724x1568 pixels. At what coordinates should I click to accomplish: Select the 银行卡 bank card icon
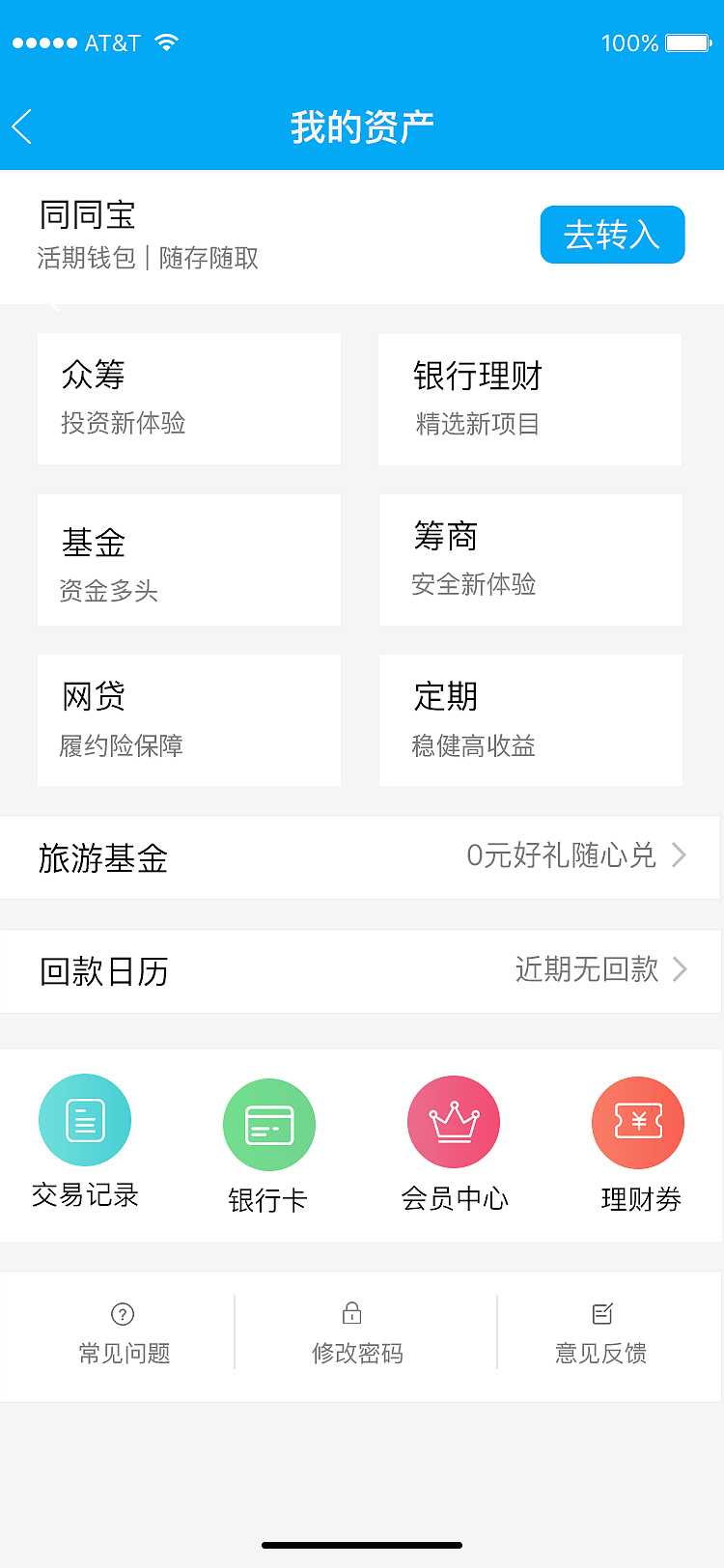[269, 1124]
